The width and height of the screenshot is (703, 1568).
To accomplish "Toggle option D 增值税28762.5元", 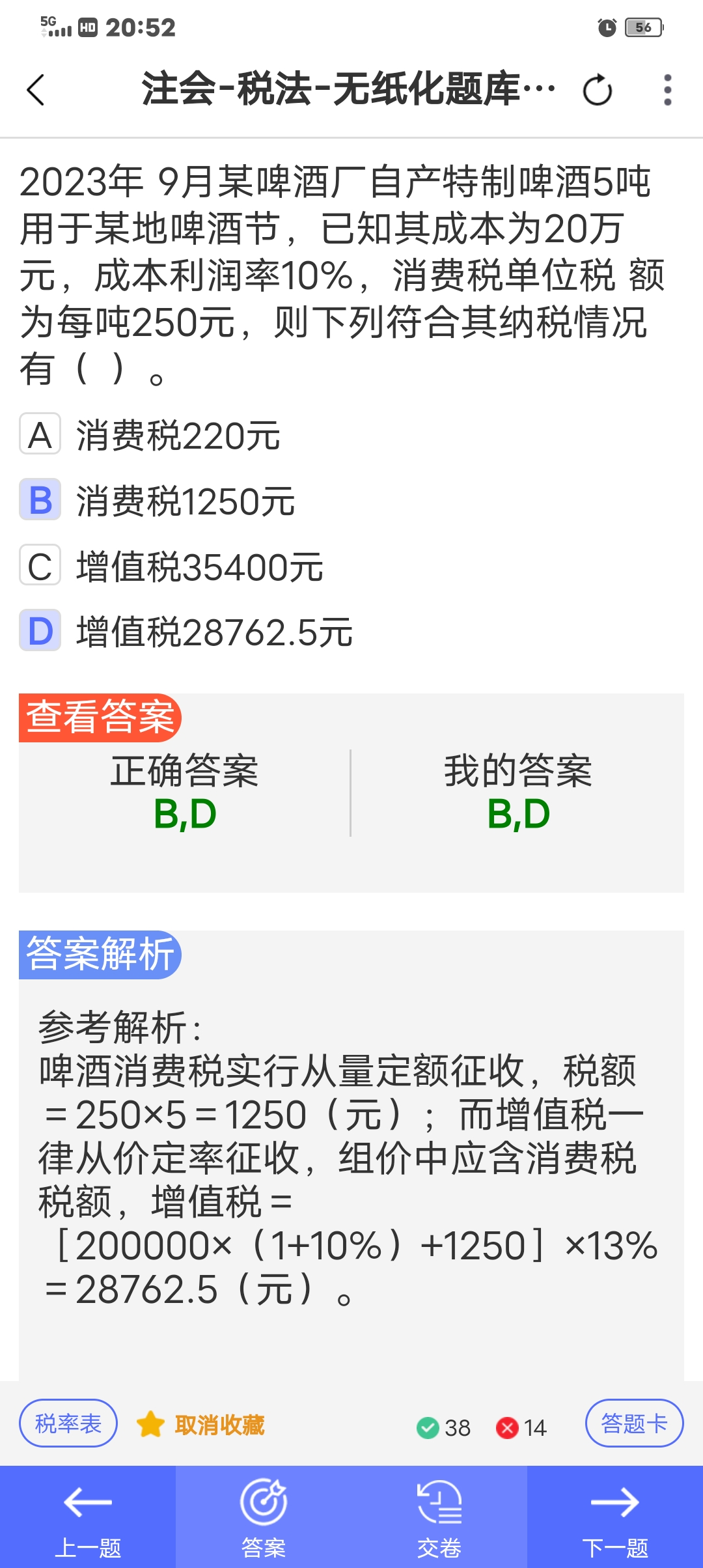I will pyautogui.click(x=186, y=632).
